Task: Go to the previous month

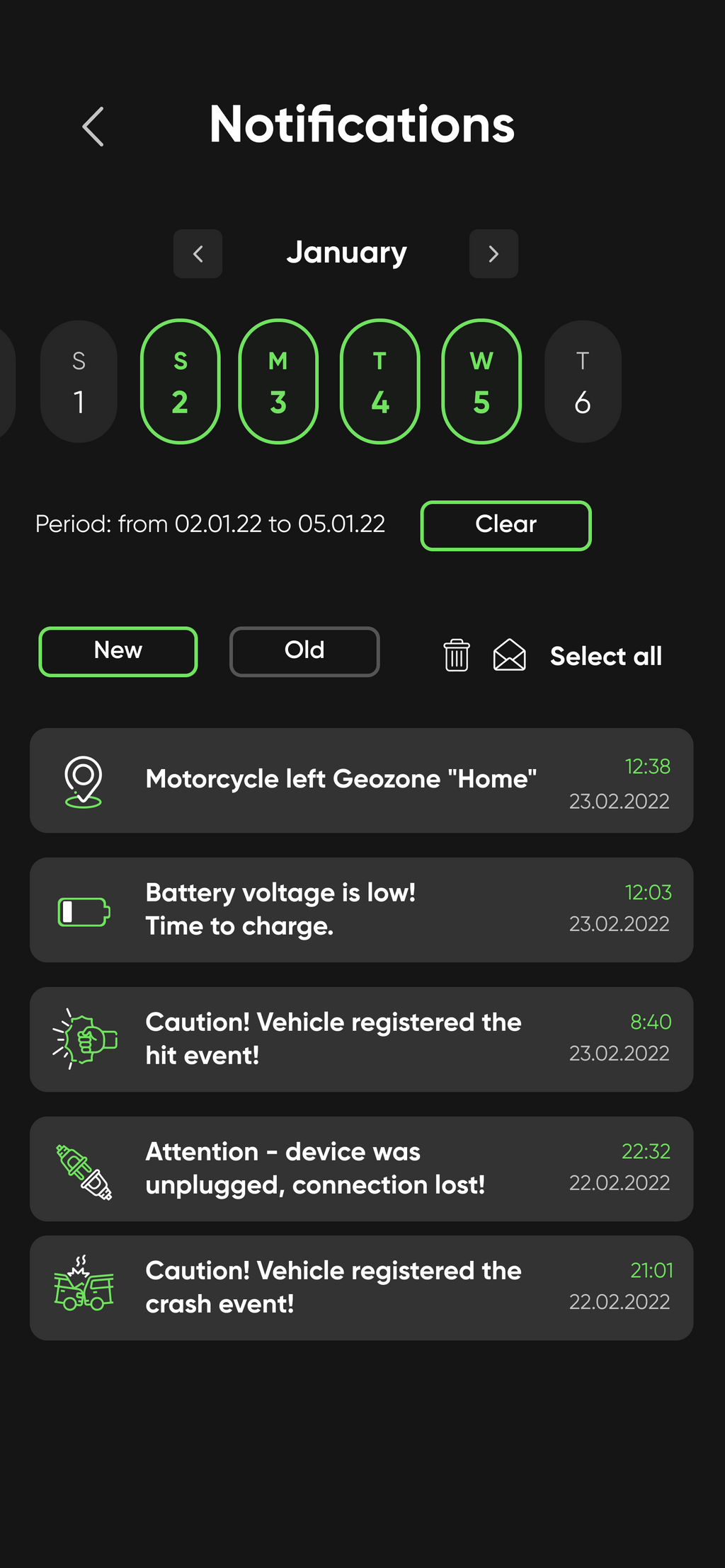Action: (198, 254)
